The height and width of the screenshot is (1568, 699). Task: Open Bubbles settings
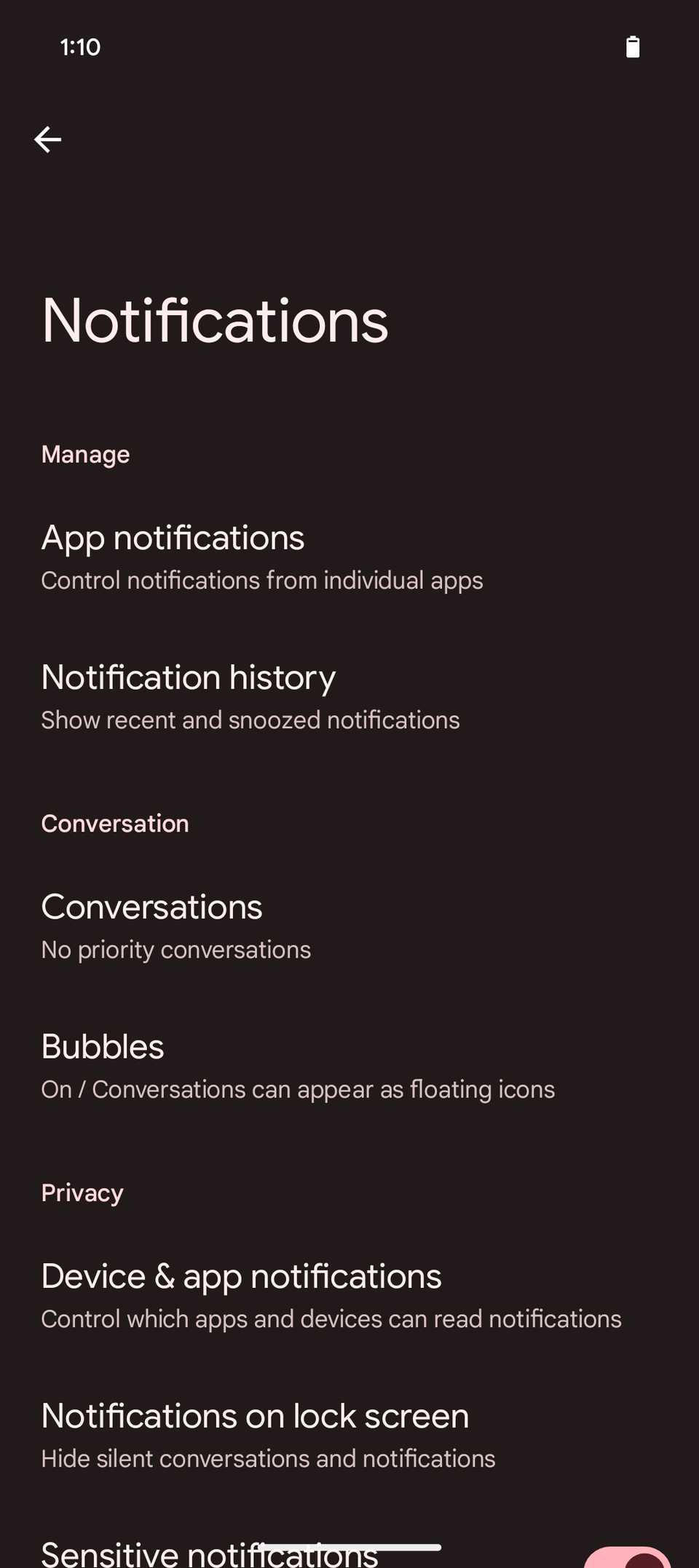click(298, 1066)
